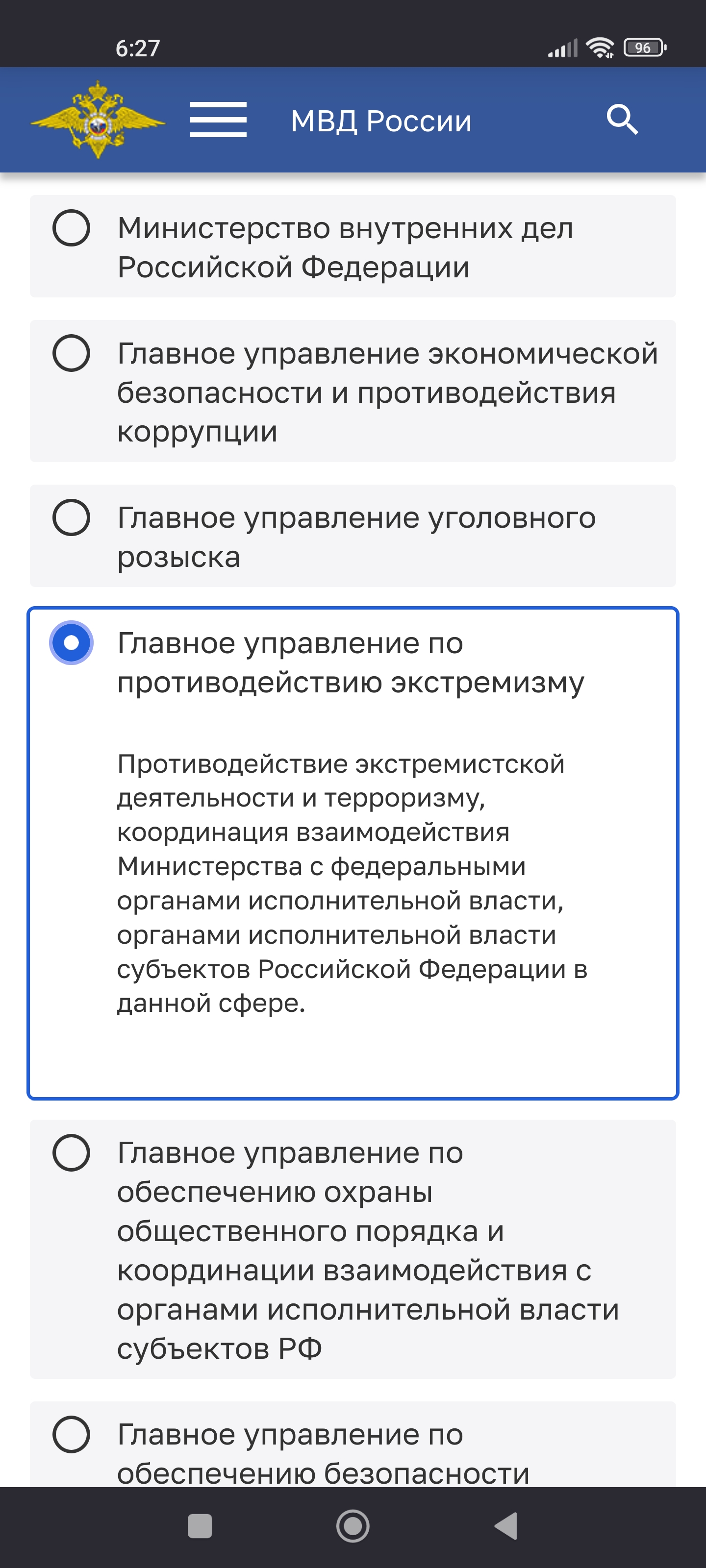
Task: Choose обеспечению охраны общественного порядка option
Action: tap(71, 1153)
